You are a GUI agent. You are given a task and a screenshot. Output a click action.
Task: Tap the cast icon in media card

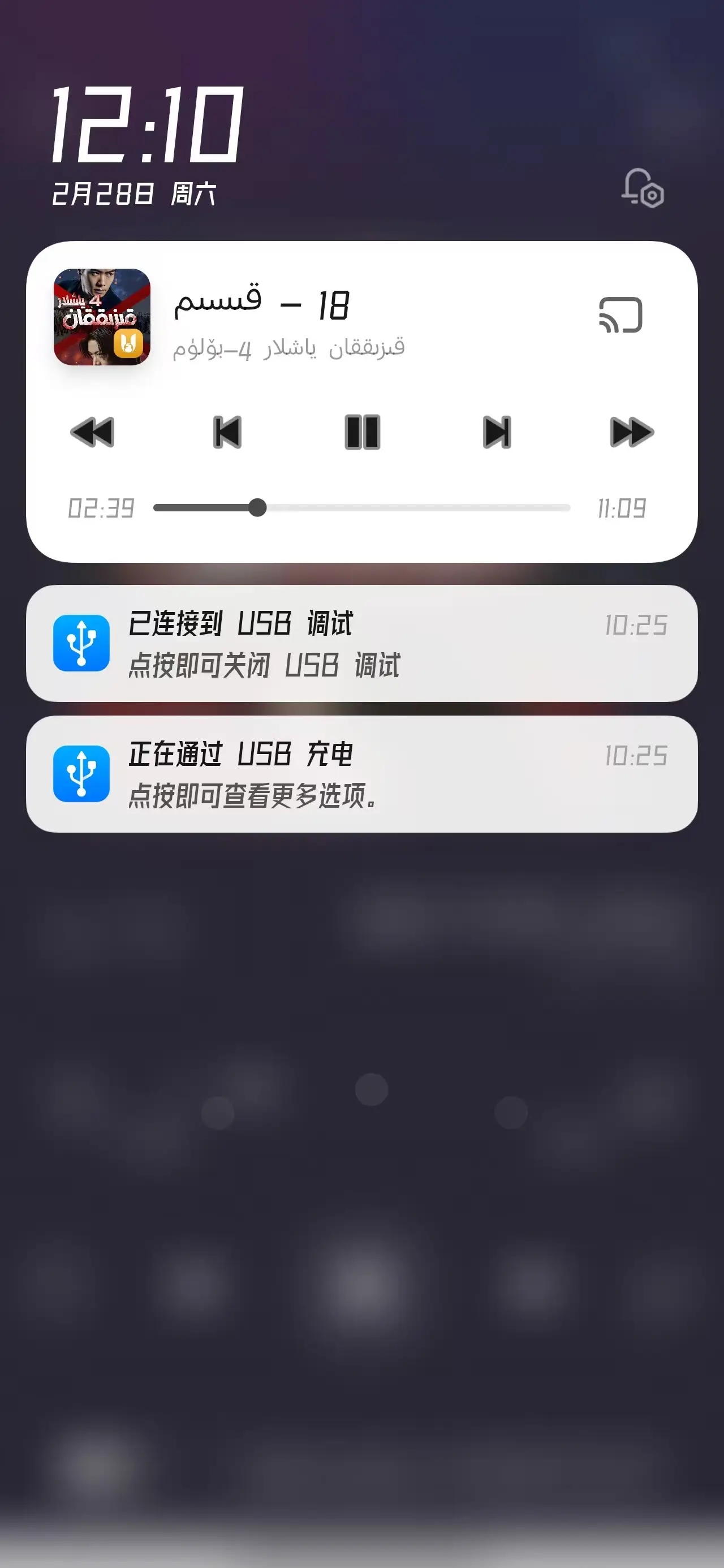620,315
